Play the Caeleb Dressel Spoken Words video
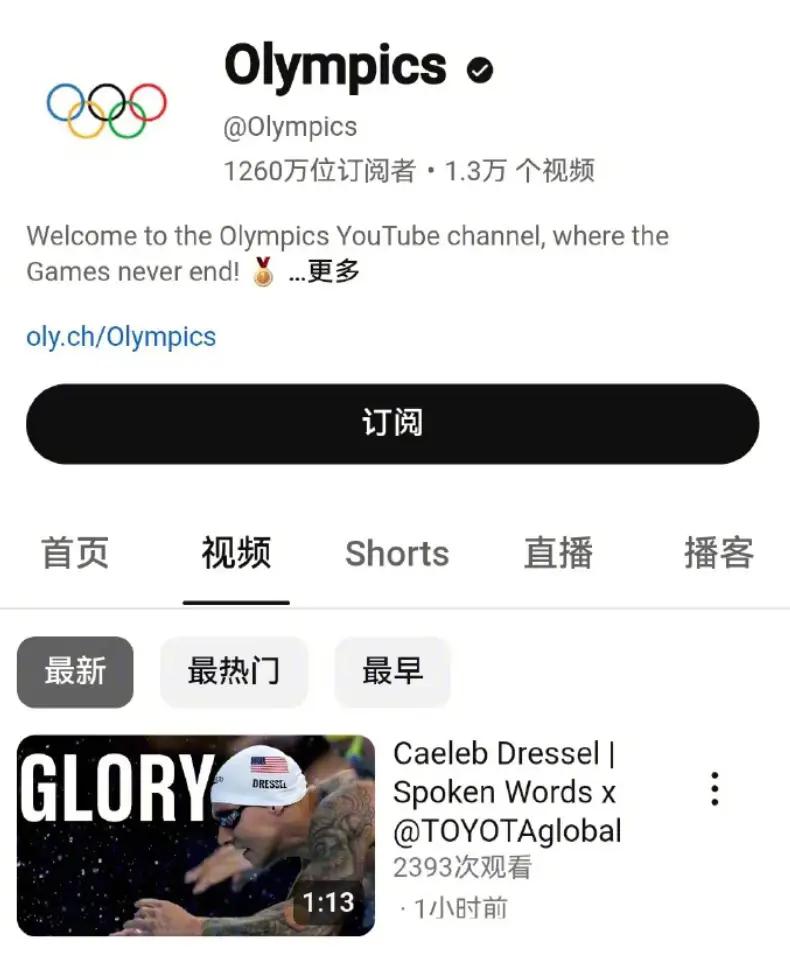Screen dimensions: 790x958 pos(196,836)
